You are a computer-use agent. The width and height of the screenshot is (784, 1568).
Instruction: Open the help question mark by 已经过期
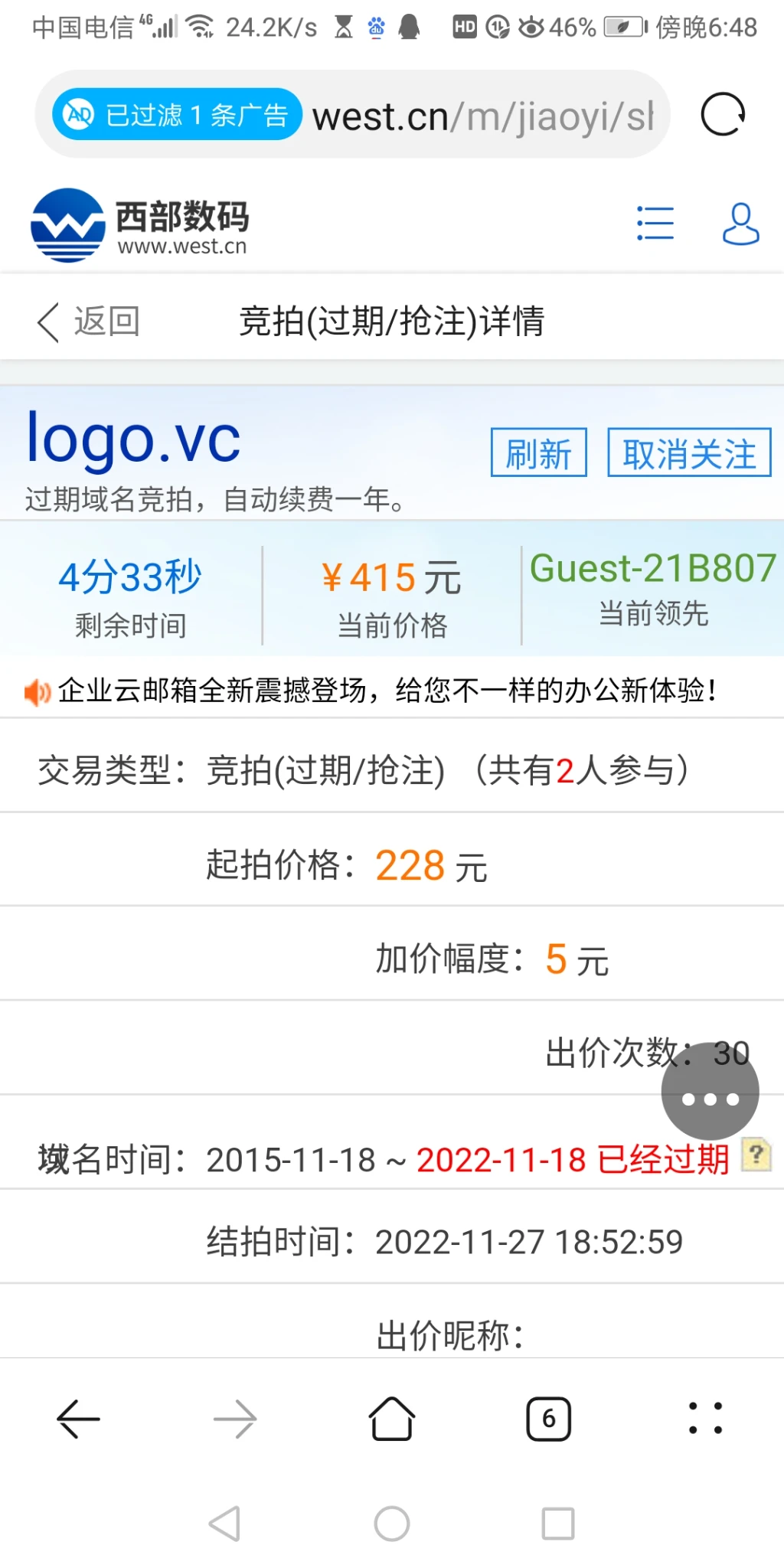coord(756,1155)
